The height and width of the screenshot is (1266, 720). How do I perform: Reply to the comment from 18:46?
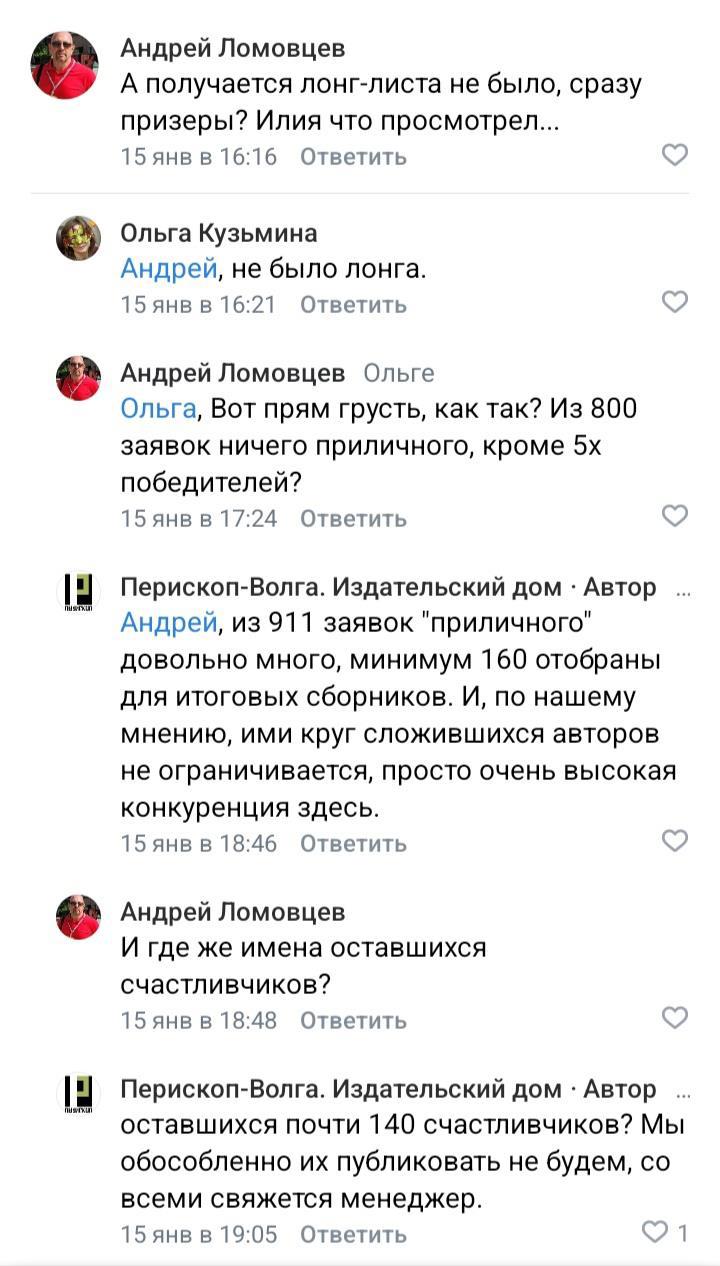tap(353, 843)
